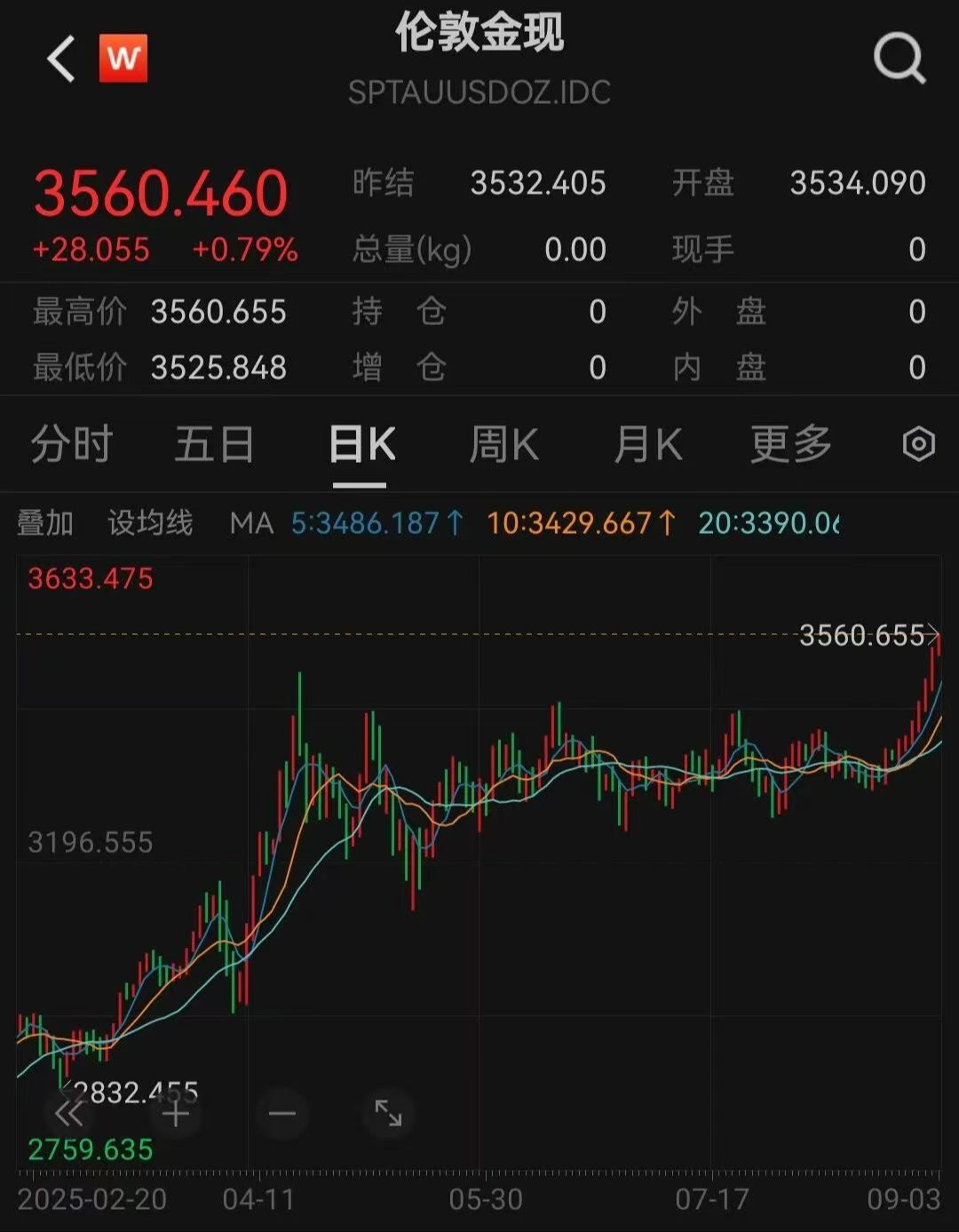
Task: Switch to the 月K chart tab
Action: 647,445
